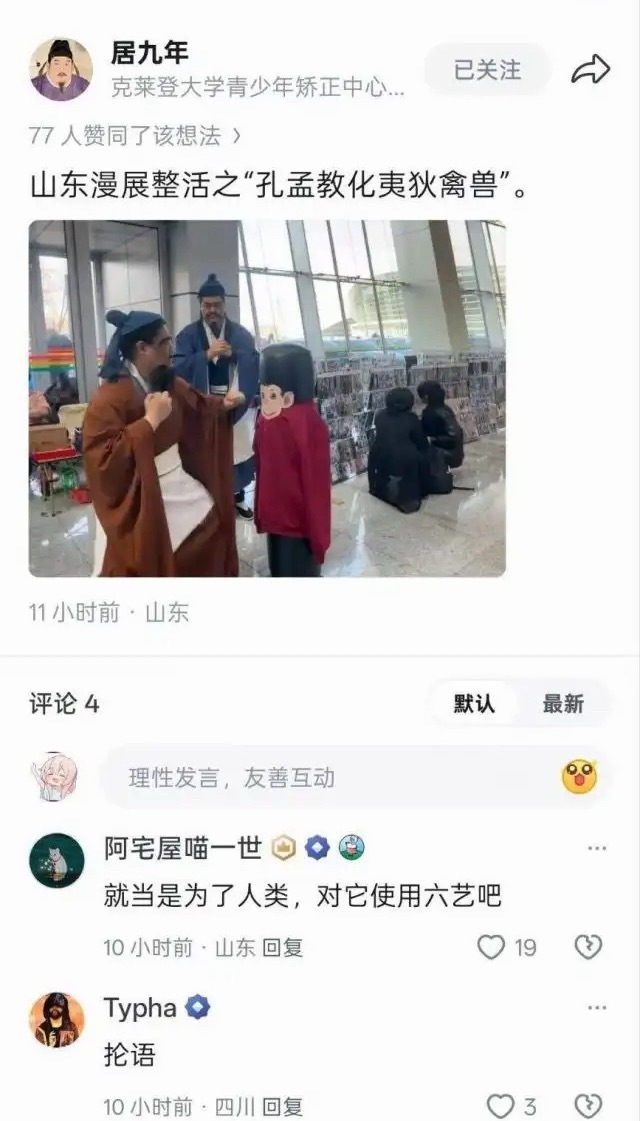Reply to 阿宅屋喵一世's comment
The height and width of the screenshot is (1121, 640).
tap(282, 947)
